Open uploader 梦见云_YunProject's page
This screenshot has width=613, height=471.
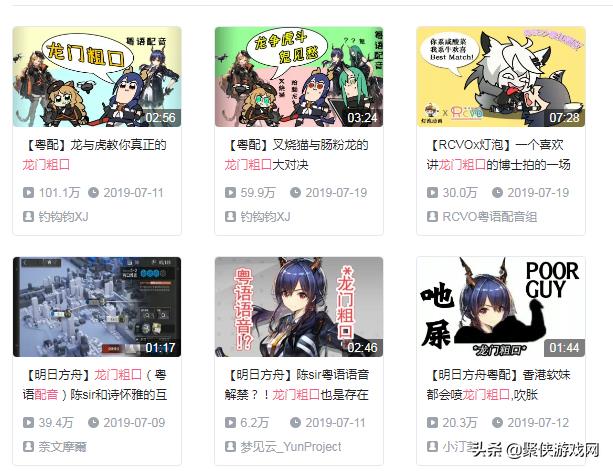[290, 446]
